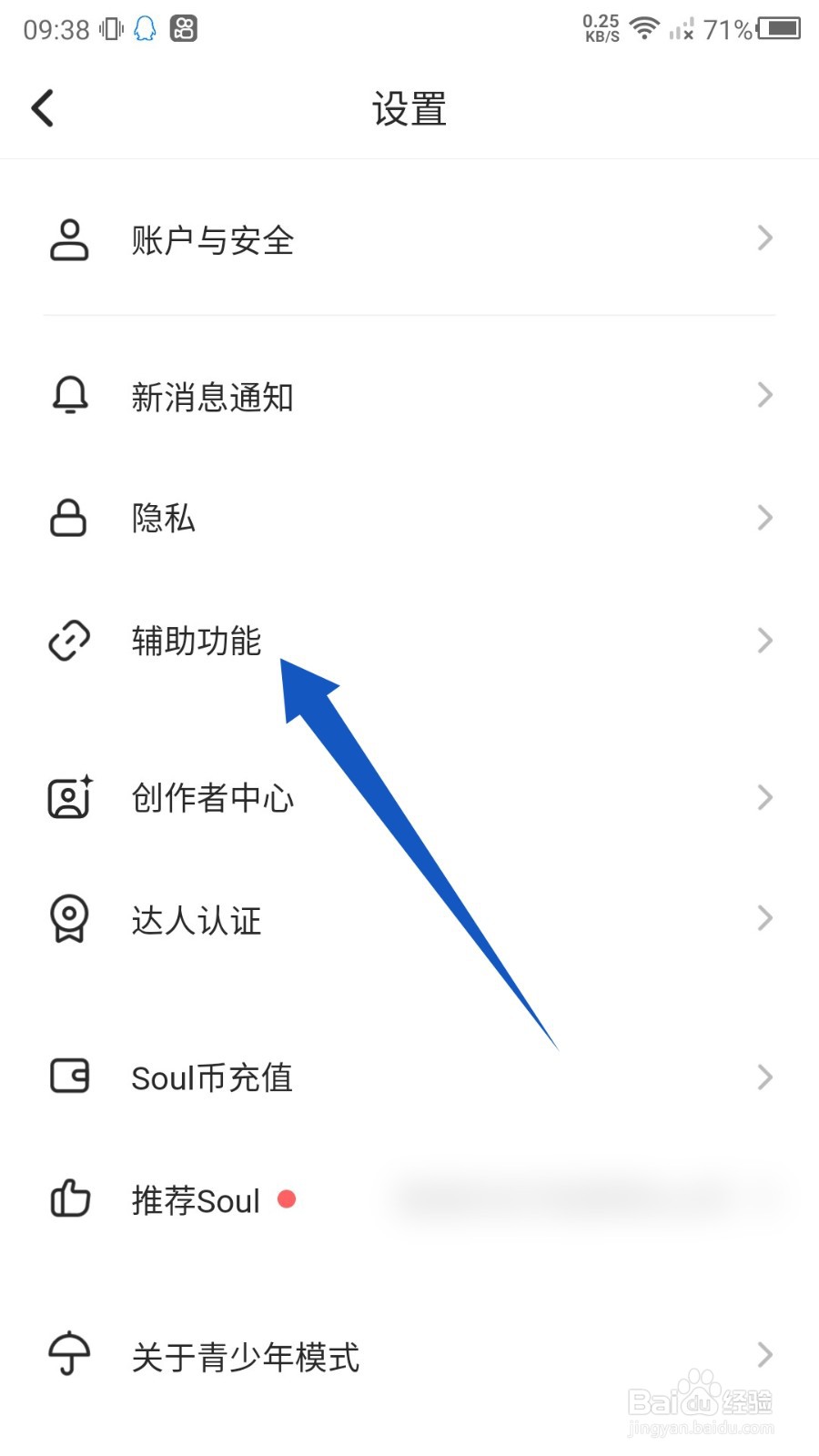This screenshot has height=1456, width=819.
Task: Open the 账户与安全 account profile icon
Action: pos(68,239)
